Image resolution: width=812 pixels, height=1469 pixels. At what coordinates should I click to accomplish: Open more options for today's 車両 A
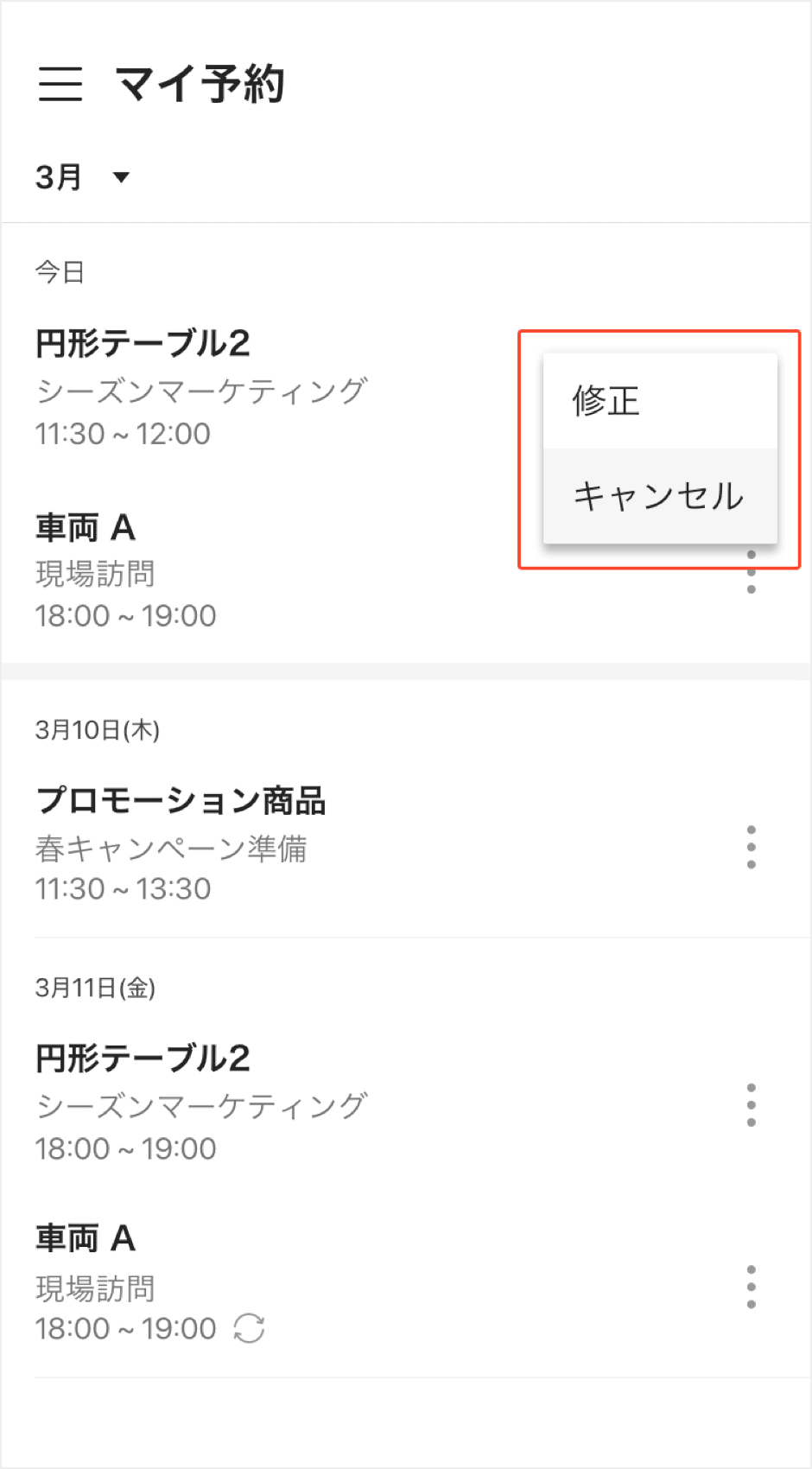(751, 574)
